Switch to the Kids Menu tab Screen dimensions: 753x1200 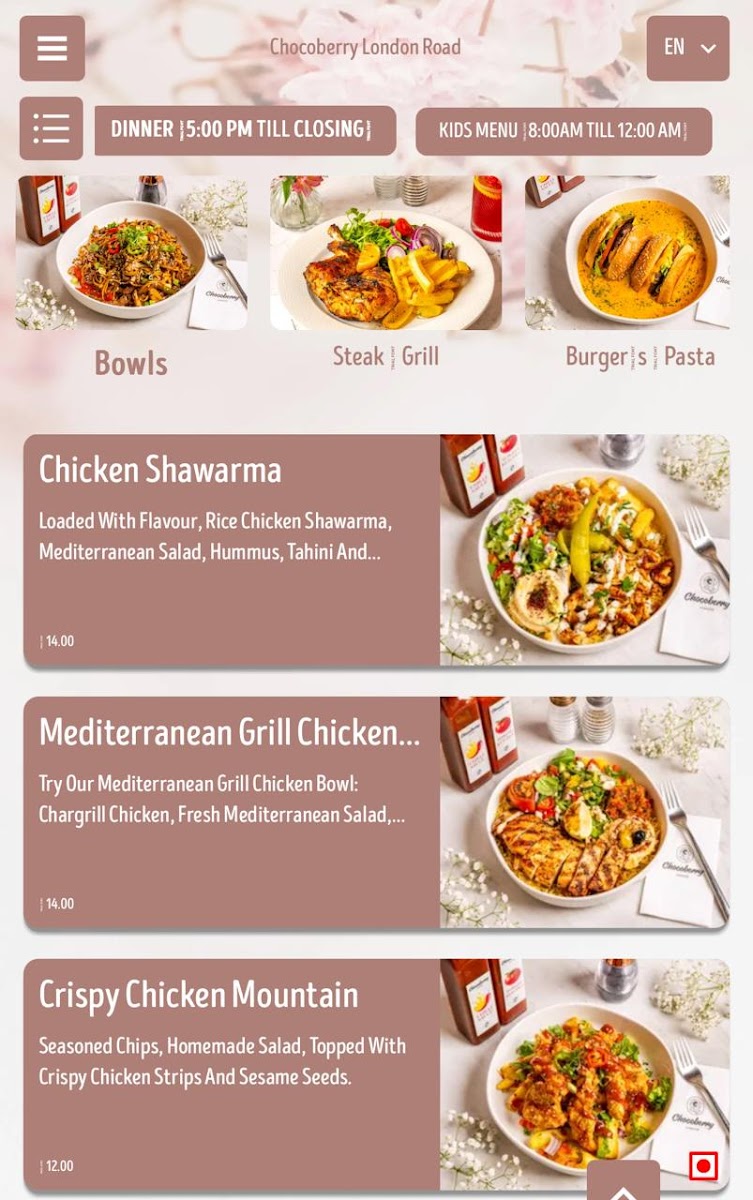(563, 131)
